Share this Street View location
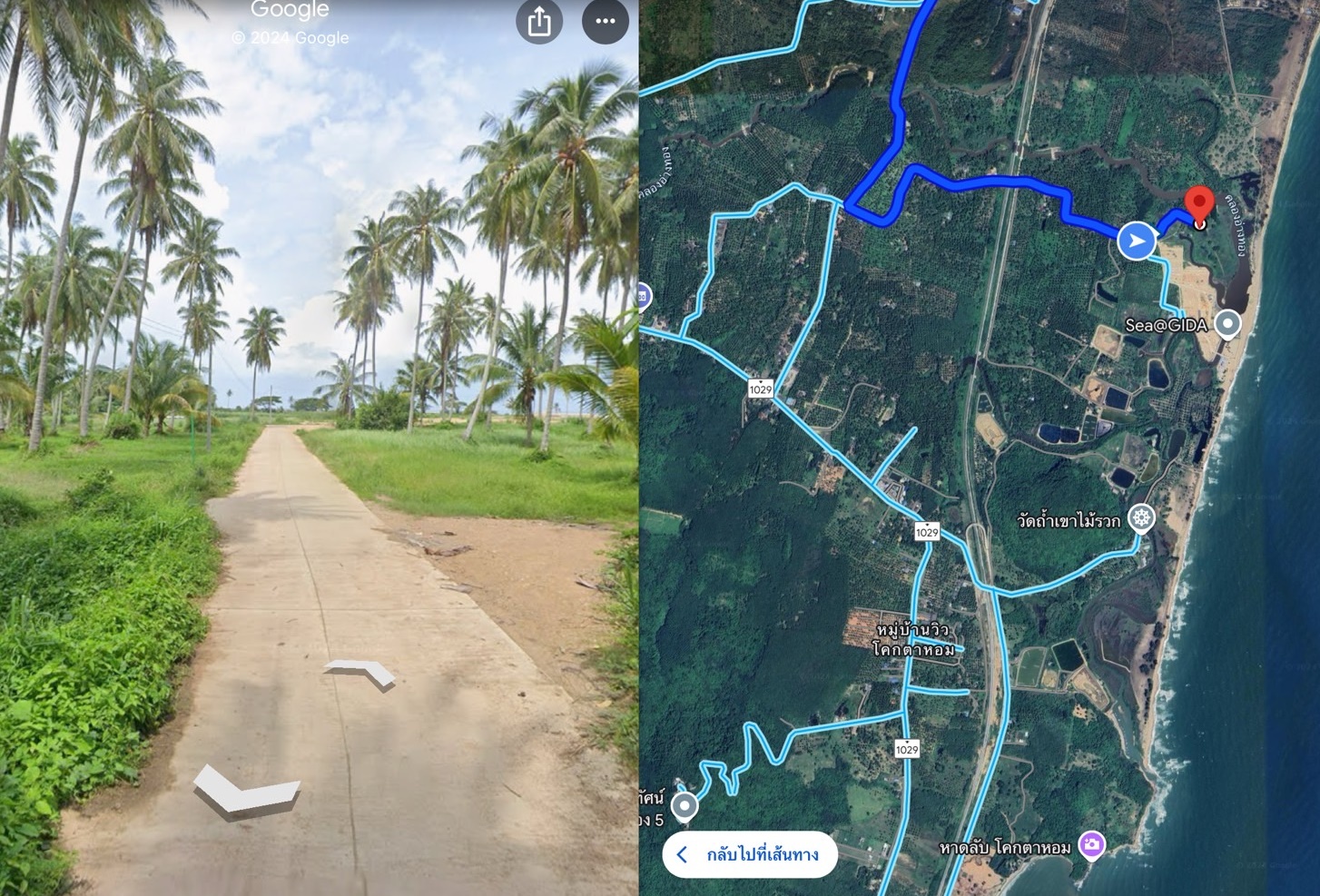Viewport: 1320px width, 896px height. point(539,22)
